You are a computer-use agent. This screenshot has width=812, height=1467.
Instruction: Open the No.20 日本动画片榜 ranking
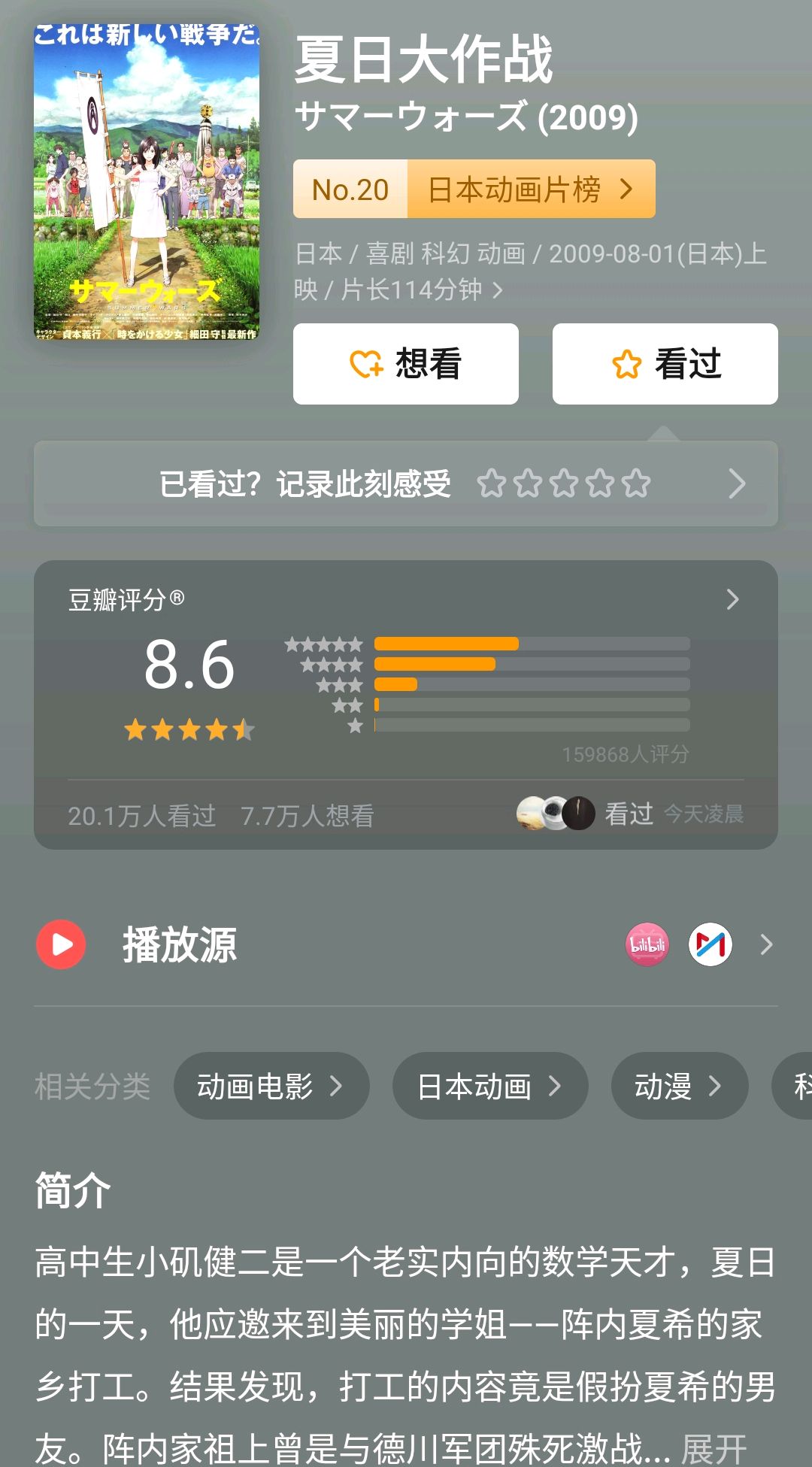474,189
